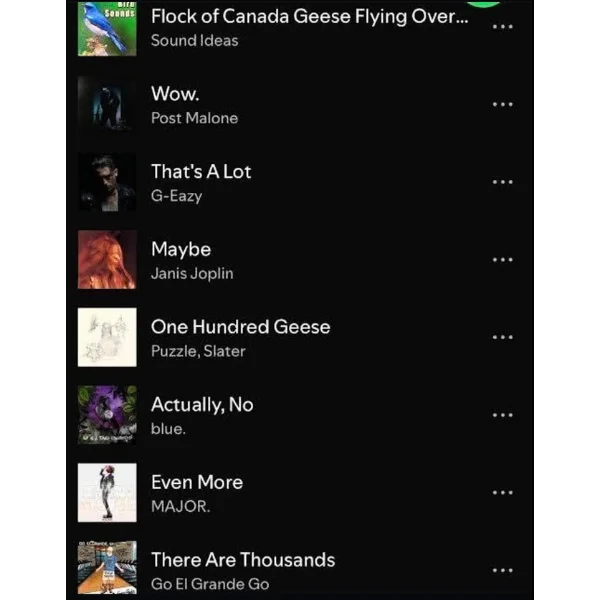Open more options for One Hundred Geese
600x600 pixels.
coord(503,337)
